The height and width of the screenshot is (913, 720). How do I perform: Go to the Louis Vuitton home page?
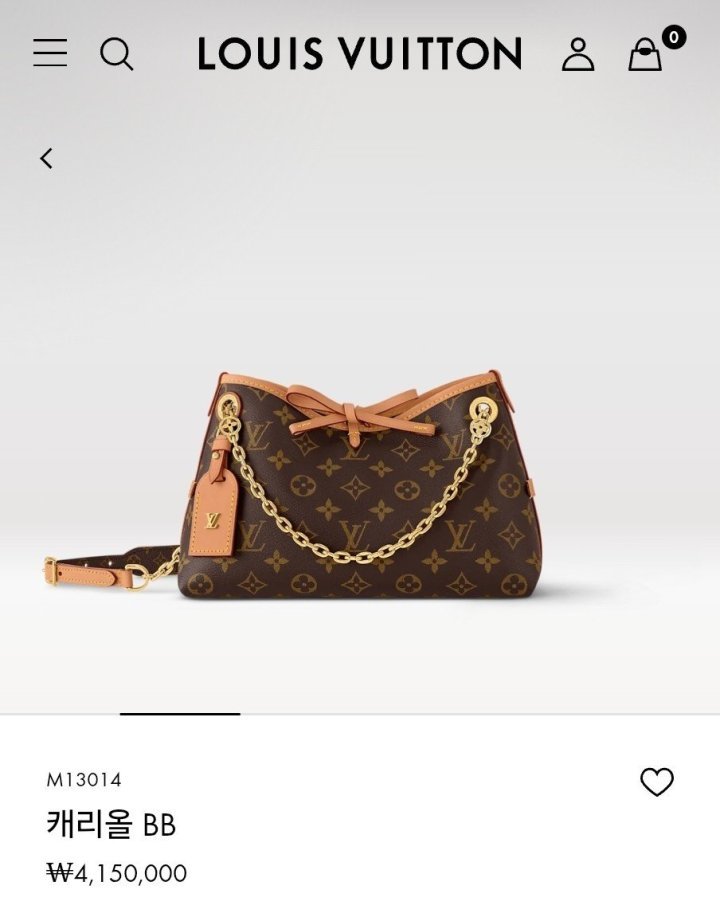coord(360,54)
